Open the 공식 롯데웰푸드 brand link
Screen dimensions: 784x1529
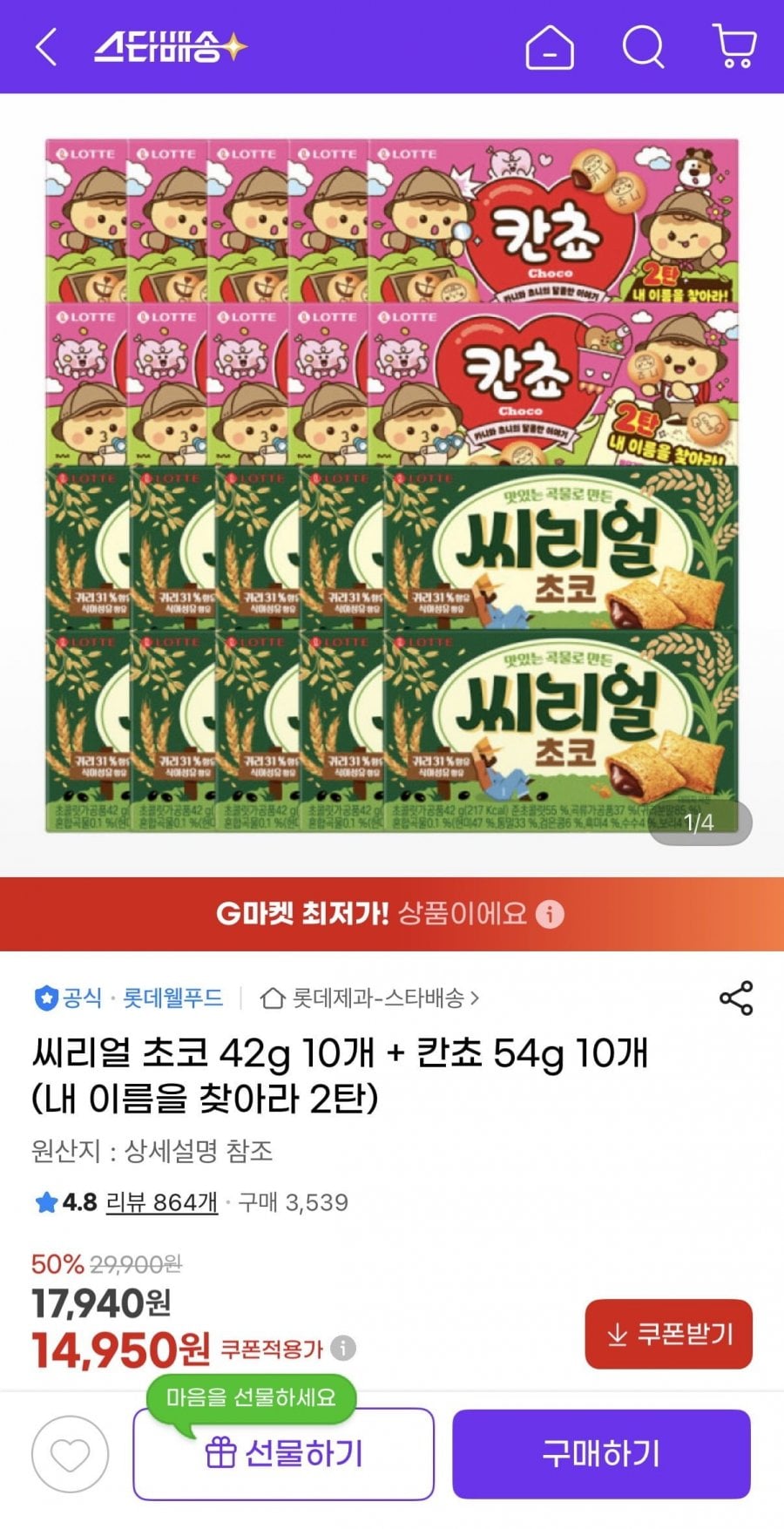click(128, 998)
